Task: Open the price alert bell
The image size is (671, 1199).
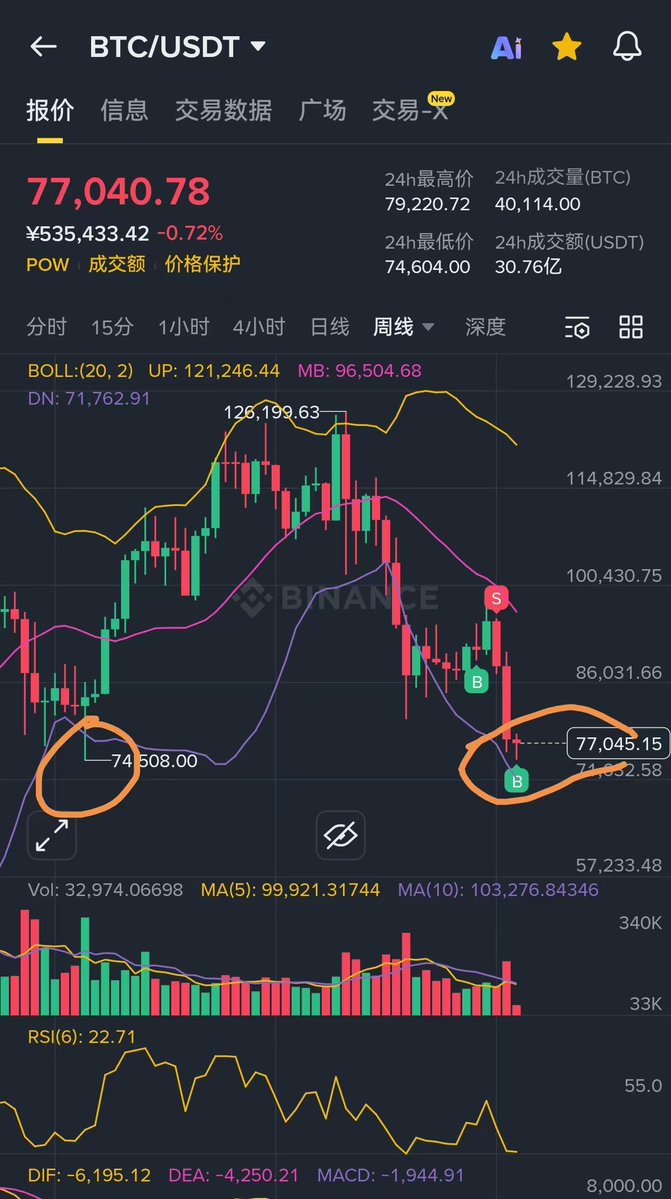Action: click(627, 46)
